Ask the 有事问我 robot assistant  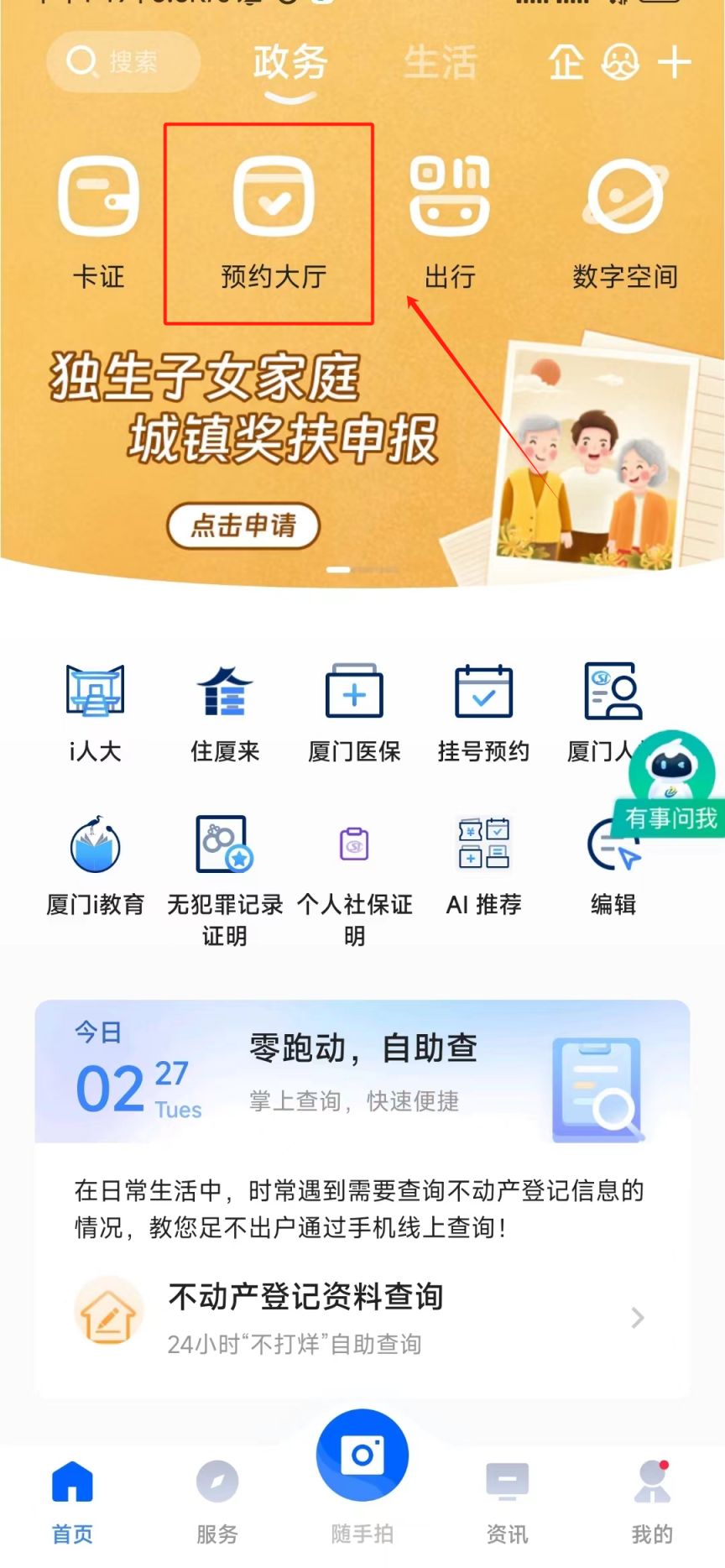point(672,785)
